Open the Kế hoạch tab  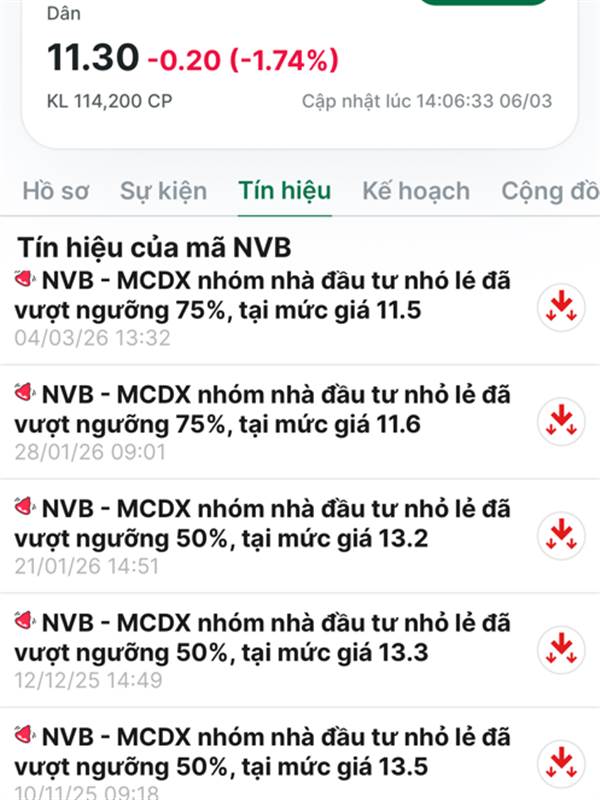[416, 190]
